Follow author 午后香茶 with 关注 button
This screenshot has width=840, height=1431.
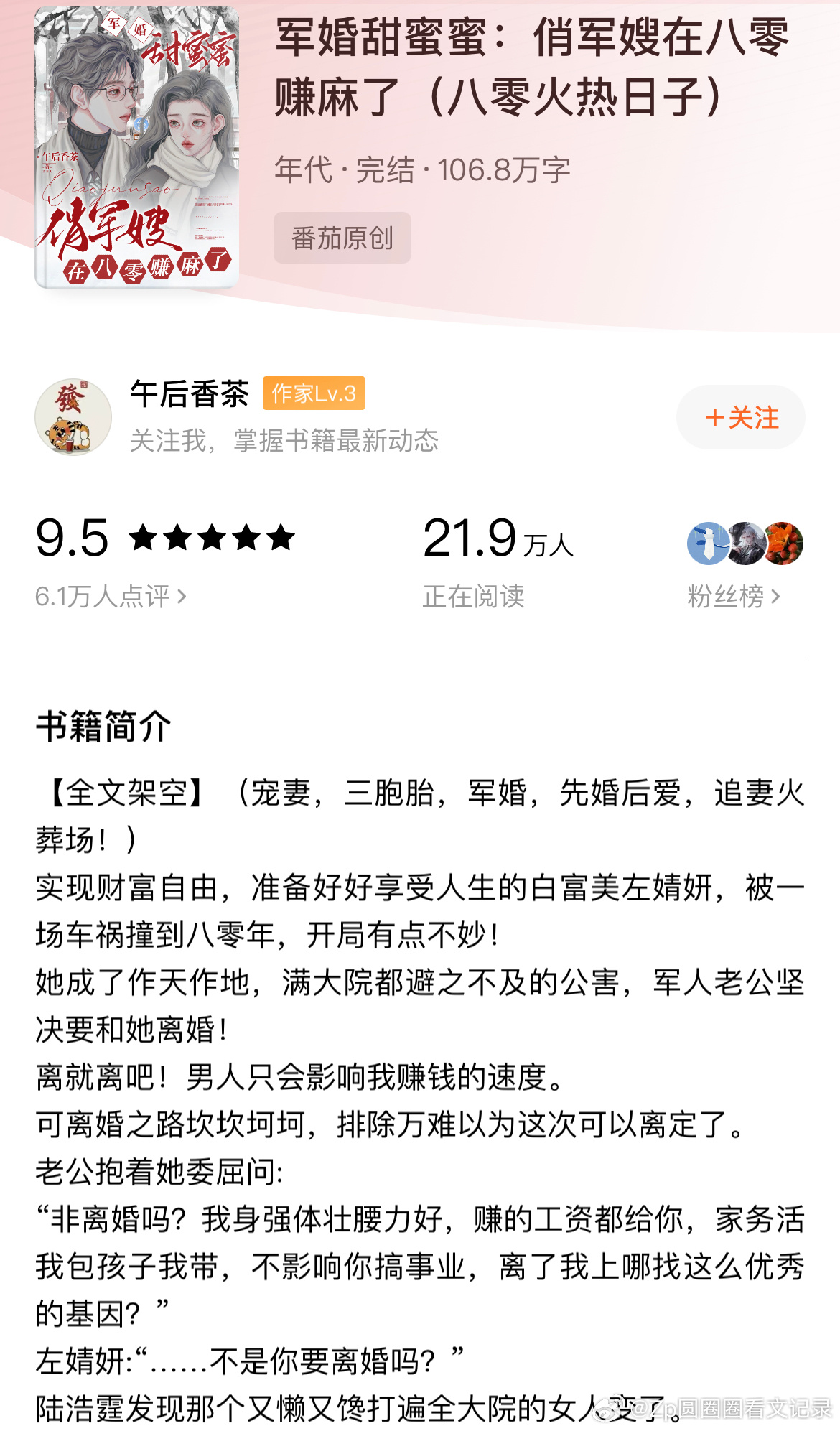coord(740,417)
